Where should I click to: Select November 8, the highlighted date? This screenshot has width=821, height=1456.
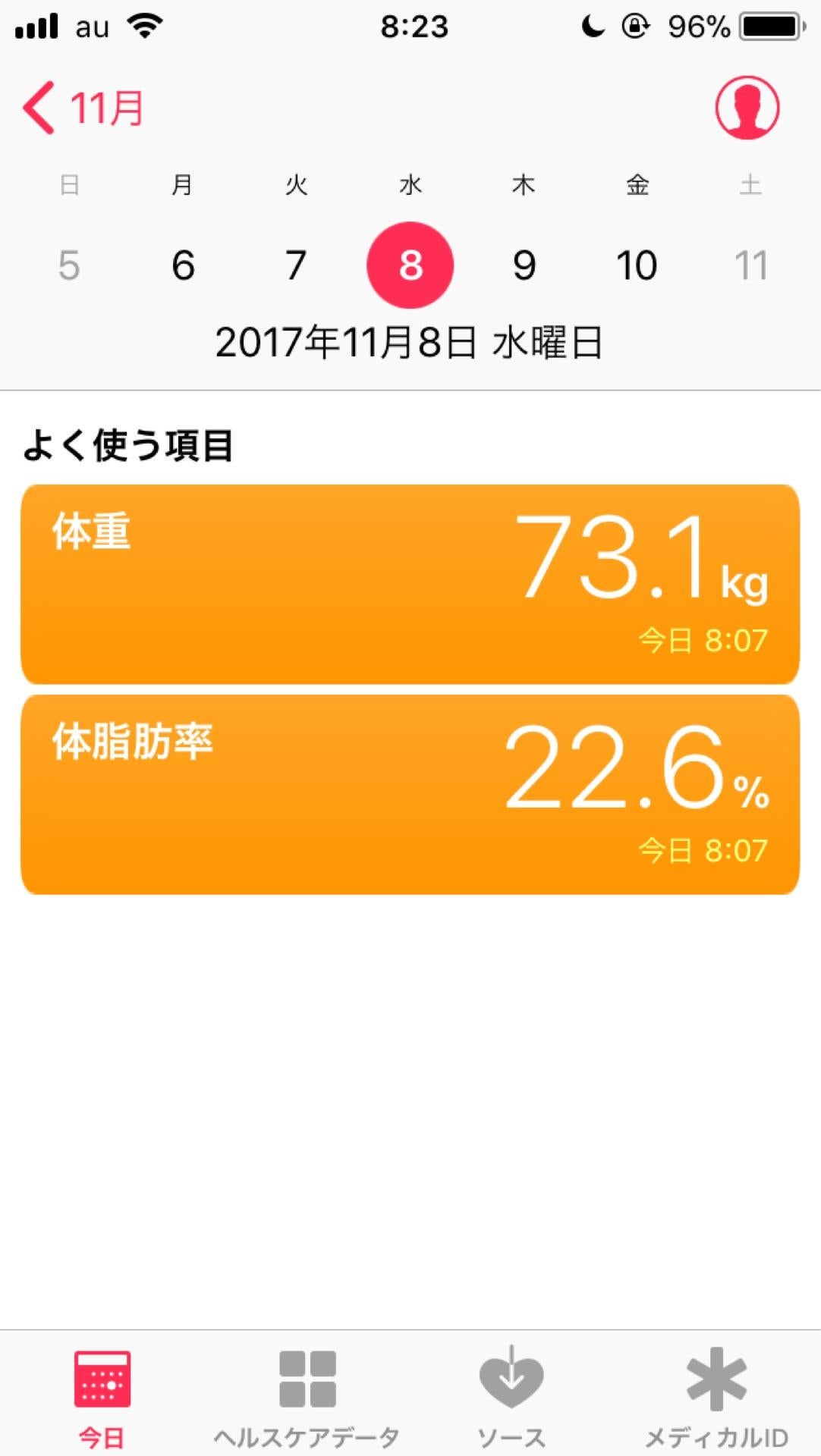tap(410, 265)
